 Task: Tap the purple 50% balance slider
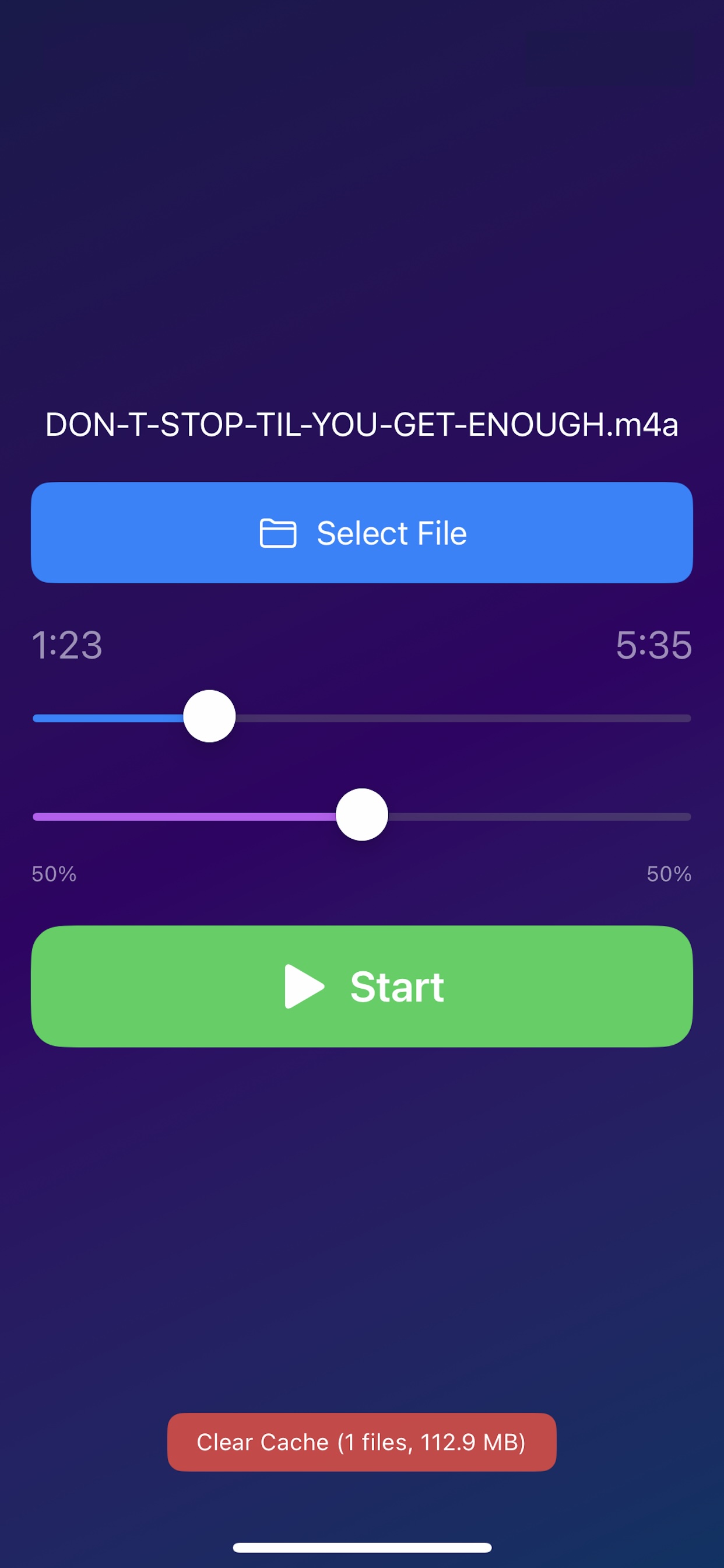coord(362,814)
